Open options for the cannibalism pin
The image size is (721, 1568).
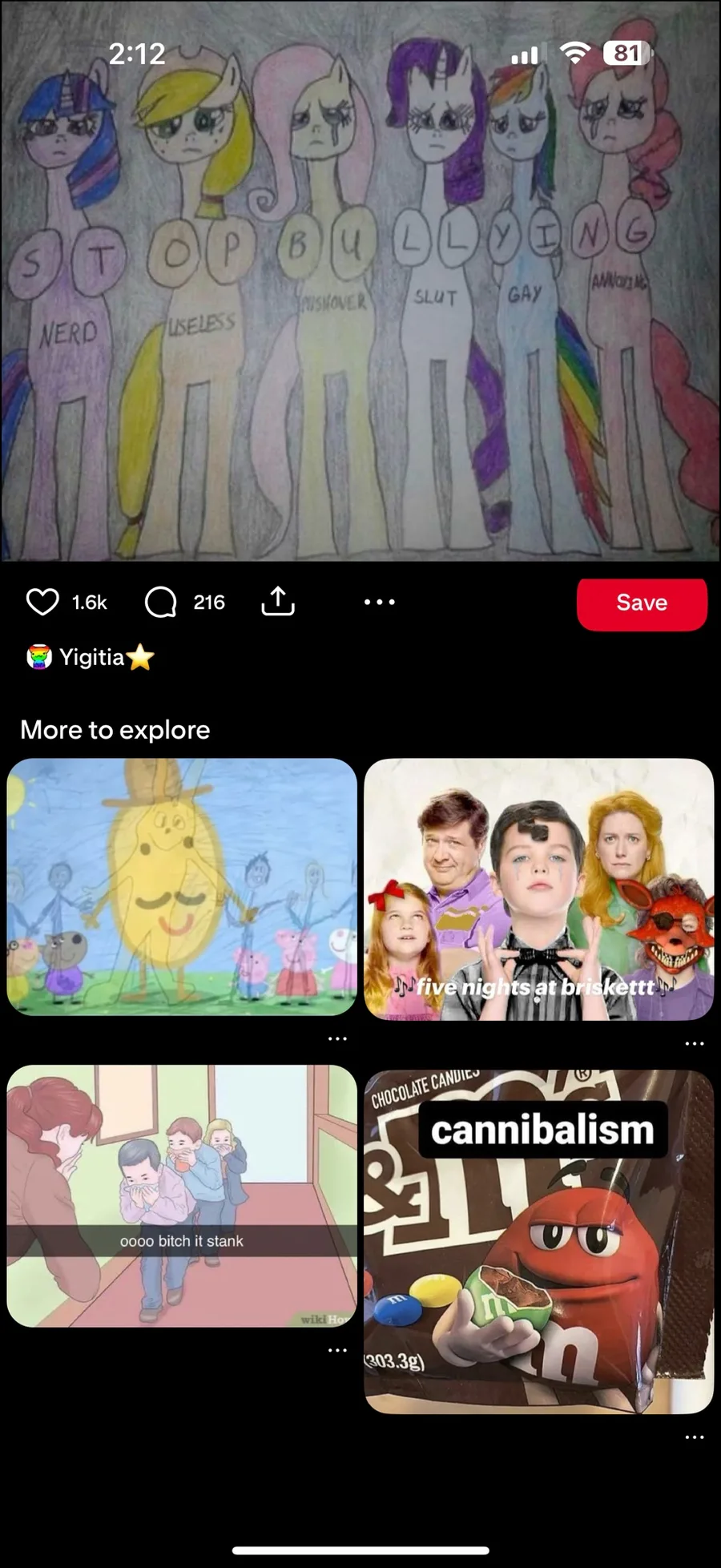[x=695, y=1437]
